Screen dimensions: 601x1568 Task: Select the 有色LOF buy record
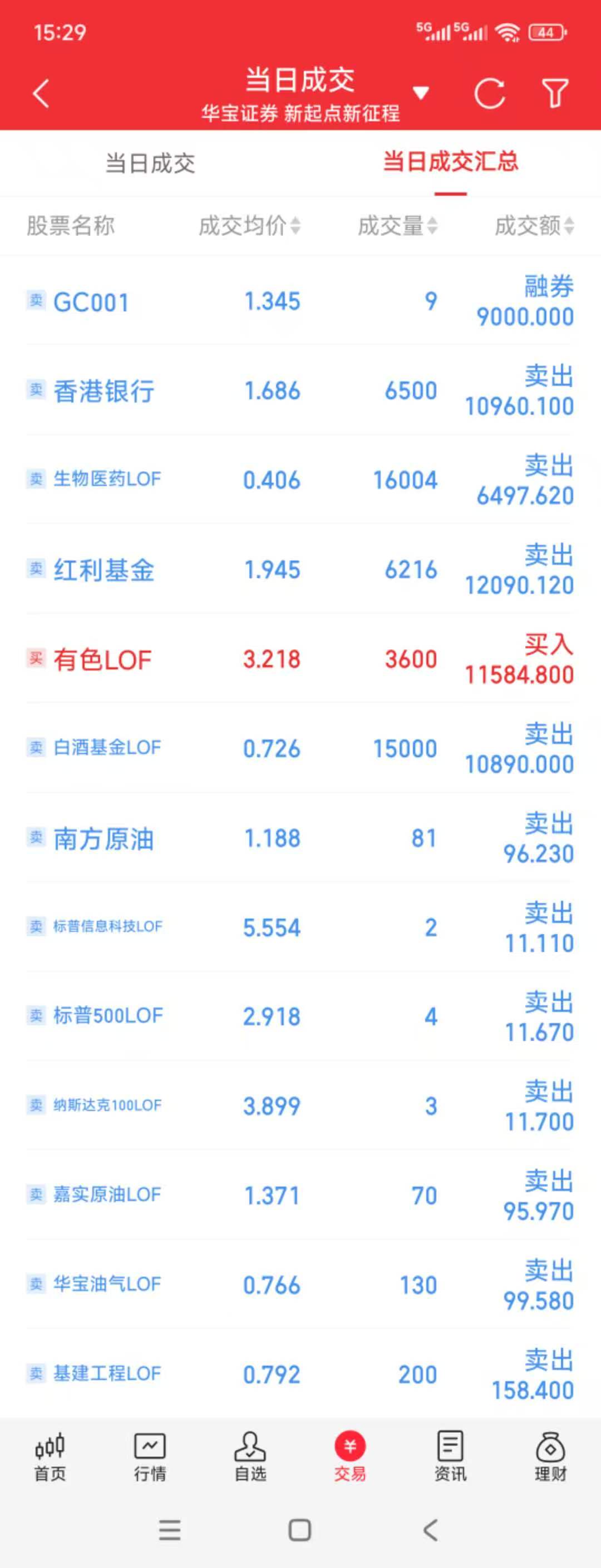[x=301, y=659]
